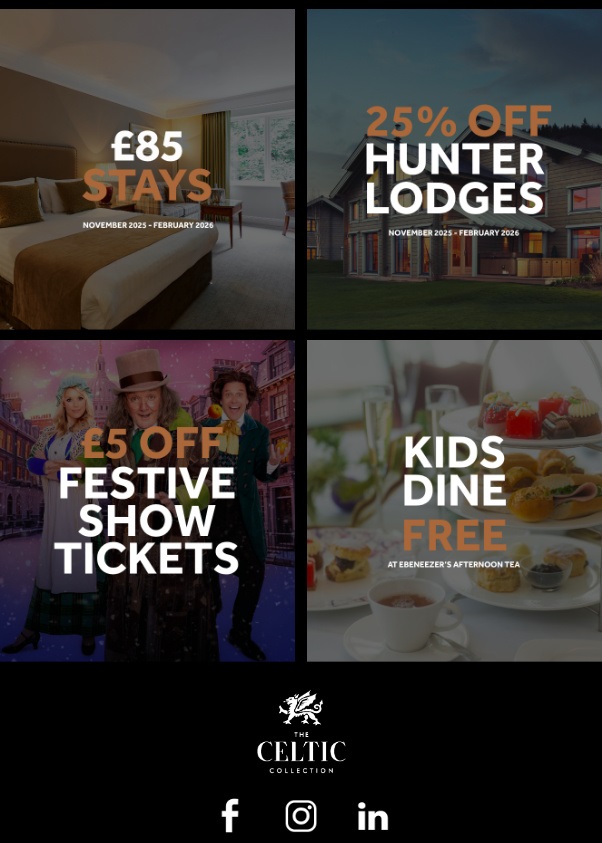Open the LinkedIn page
The height and width of the screenshot is (843, 602).
click(372, 816)
